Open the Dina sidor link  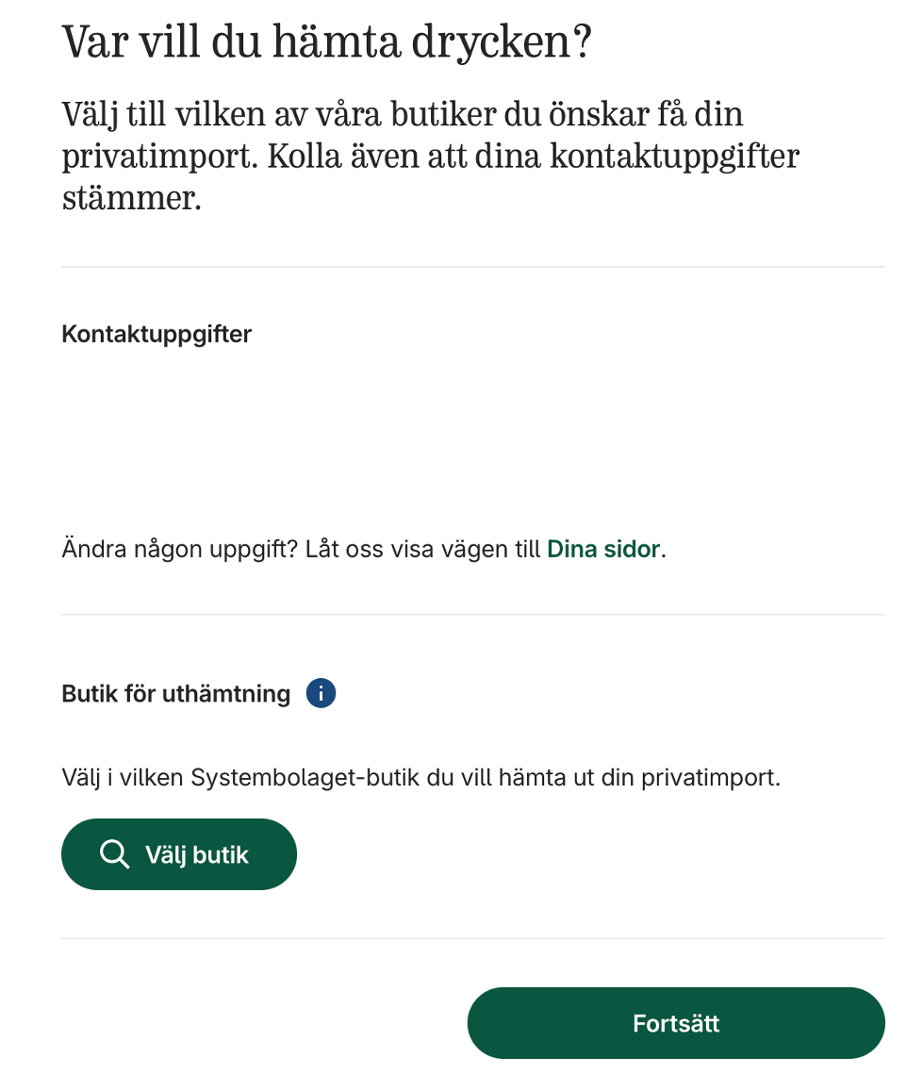point(603,549)
